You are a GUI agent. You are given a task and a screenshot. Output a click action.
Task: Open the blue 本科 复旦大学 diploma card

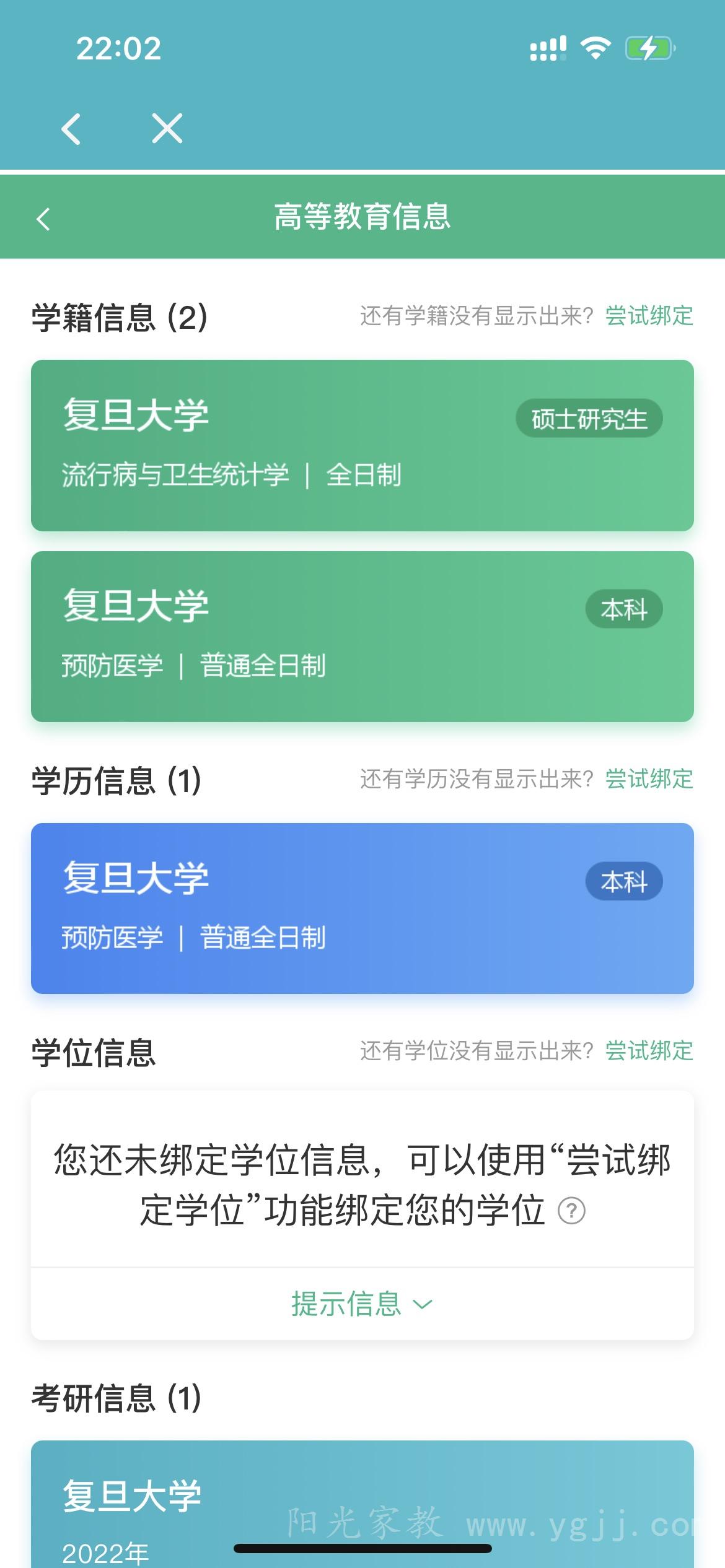point(362,908)
